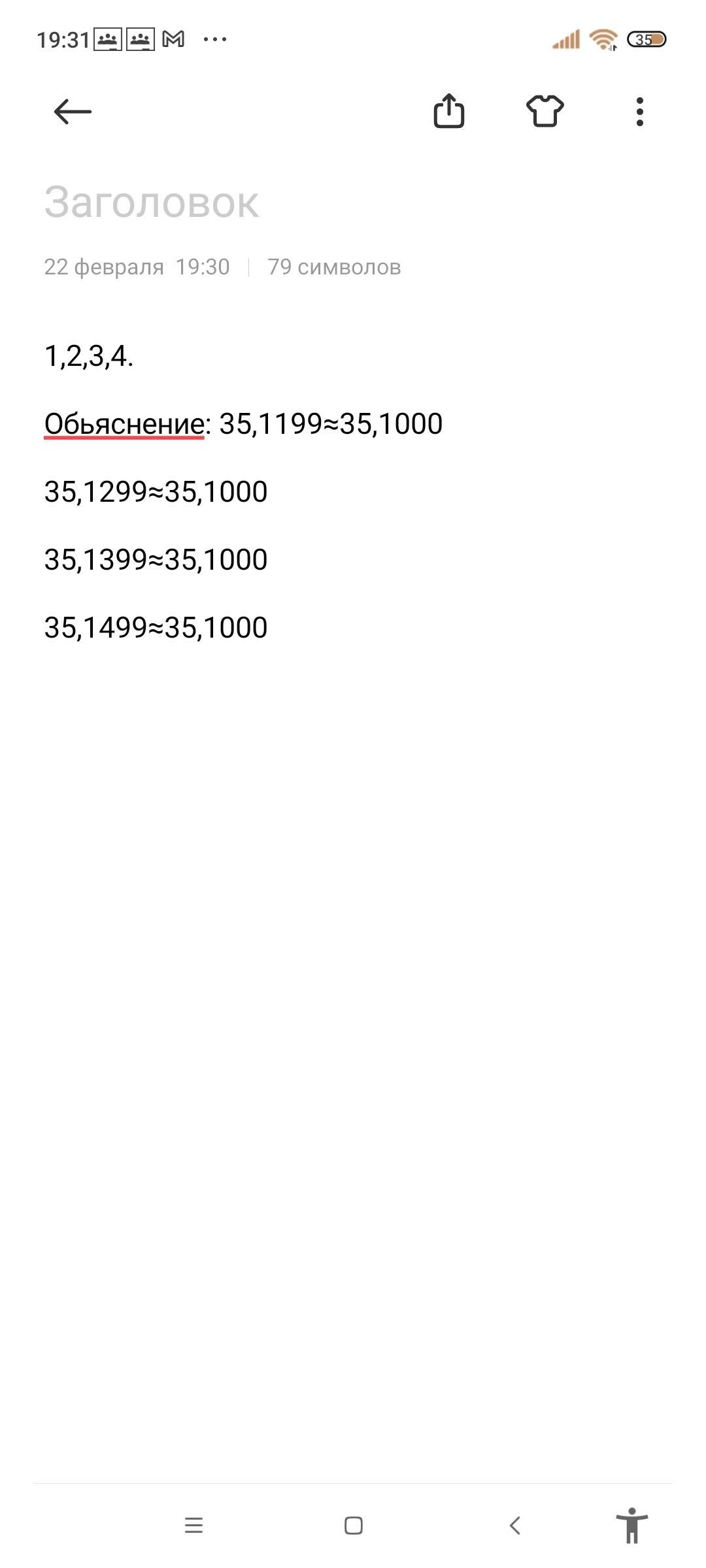Open the note theme picker
The image size is (706, 1568).
(x=545, y=111)
